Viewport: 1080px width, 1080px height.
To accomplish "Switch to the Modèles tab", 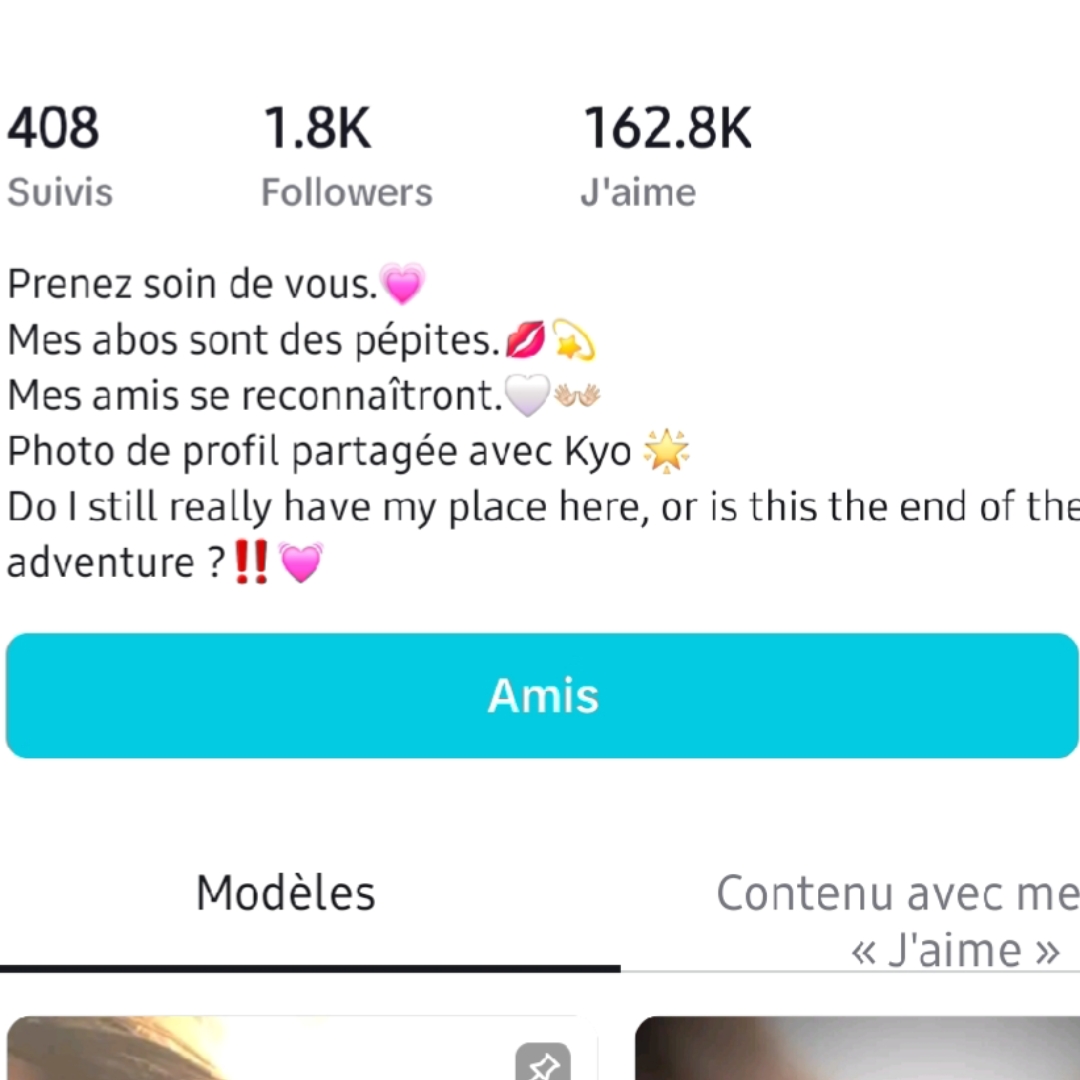I will coord(286,893).
